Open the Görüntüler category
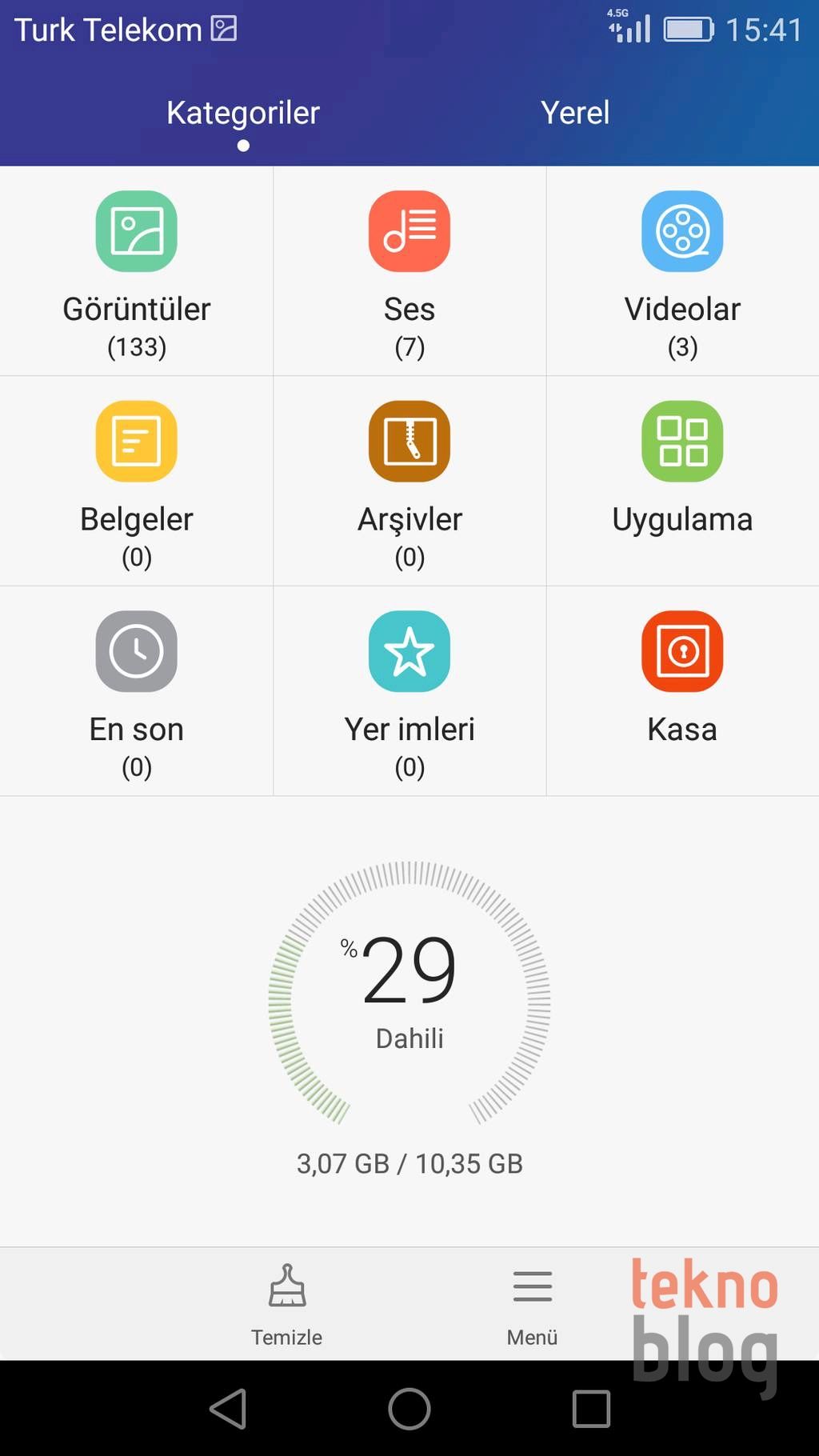 coord(137,270)
